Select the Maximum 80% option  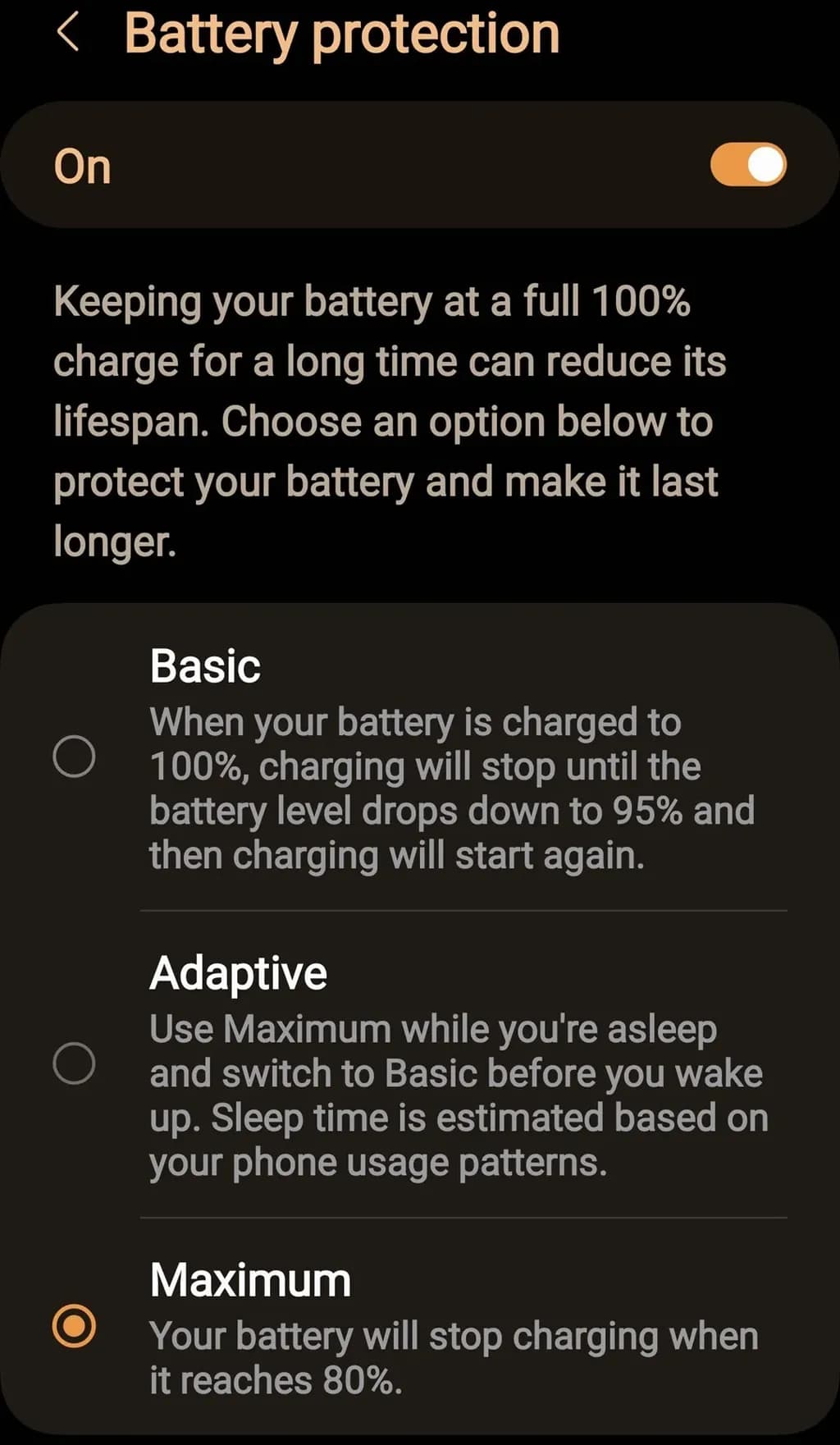[74, 1326]
